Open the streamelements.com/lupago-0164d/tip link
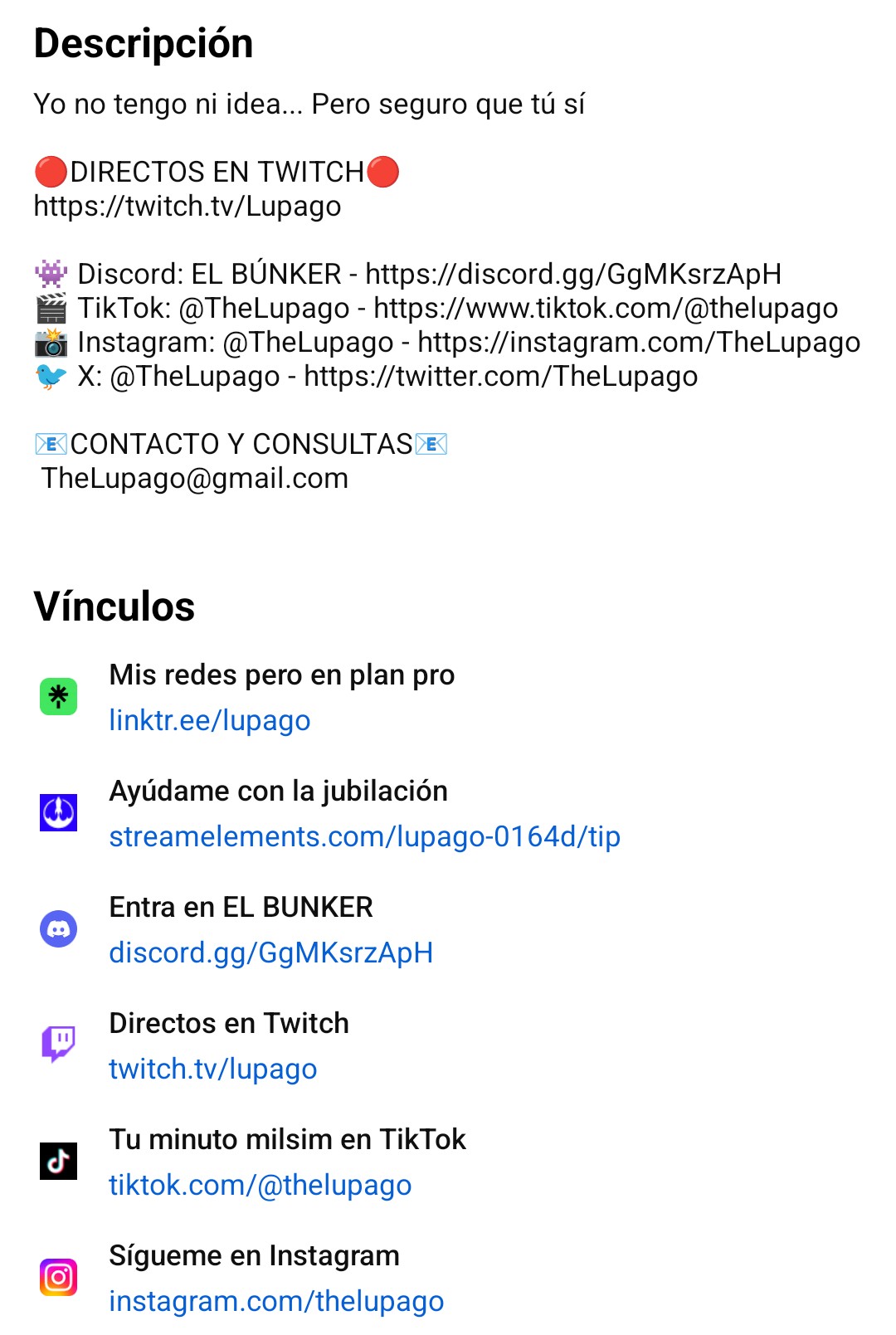The image size is (896, 1335). click(x=364, y=836)
